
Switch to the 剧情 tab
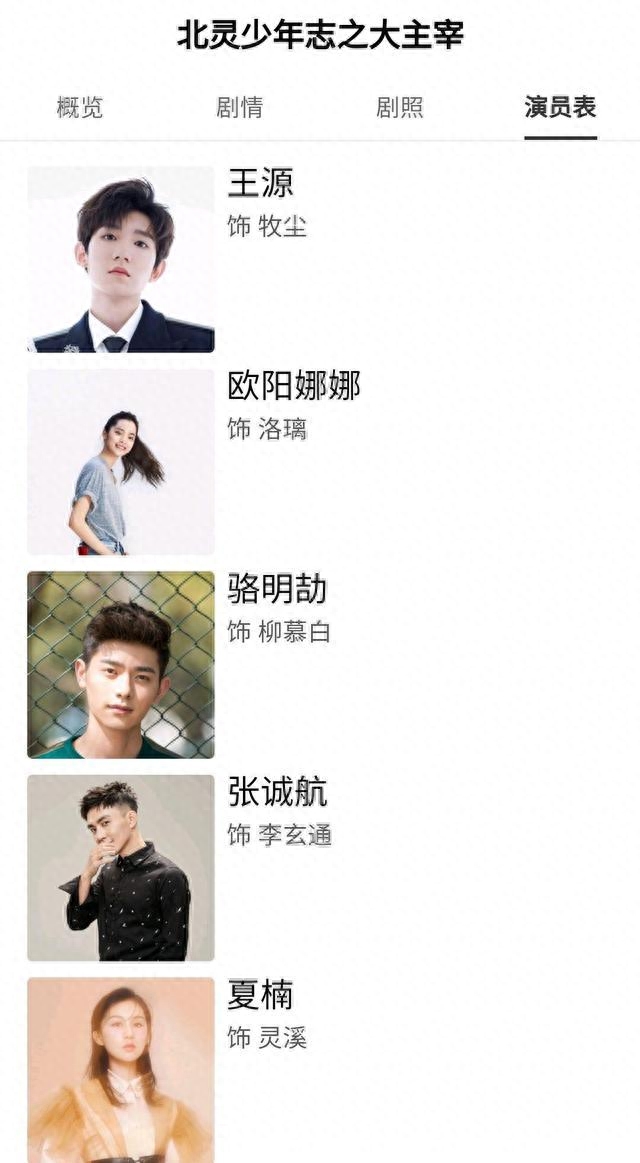pos(240,108)
